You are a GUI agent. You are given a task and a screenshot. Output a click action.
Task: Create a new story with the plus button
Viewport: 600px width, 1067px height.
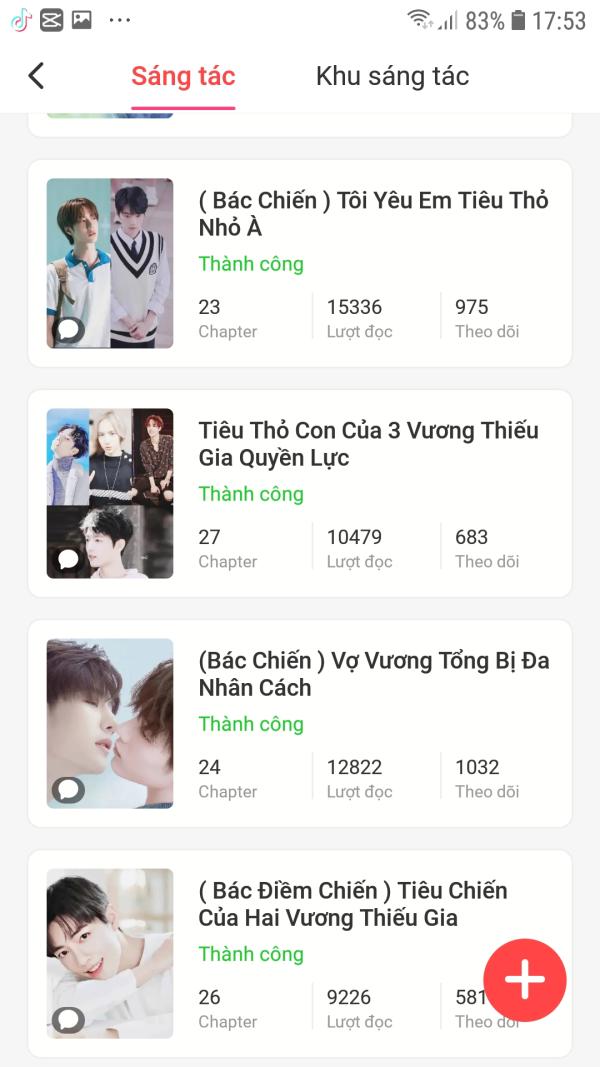524,980
